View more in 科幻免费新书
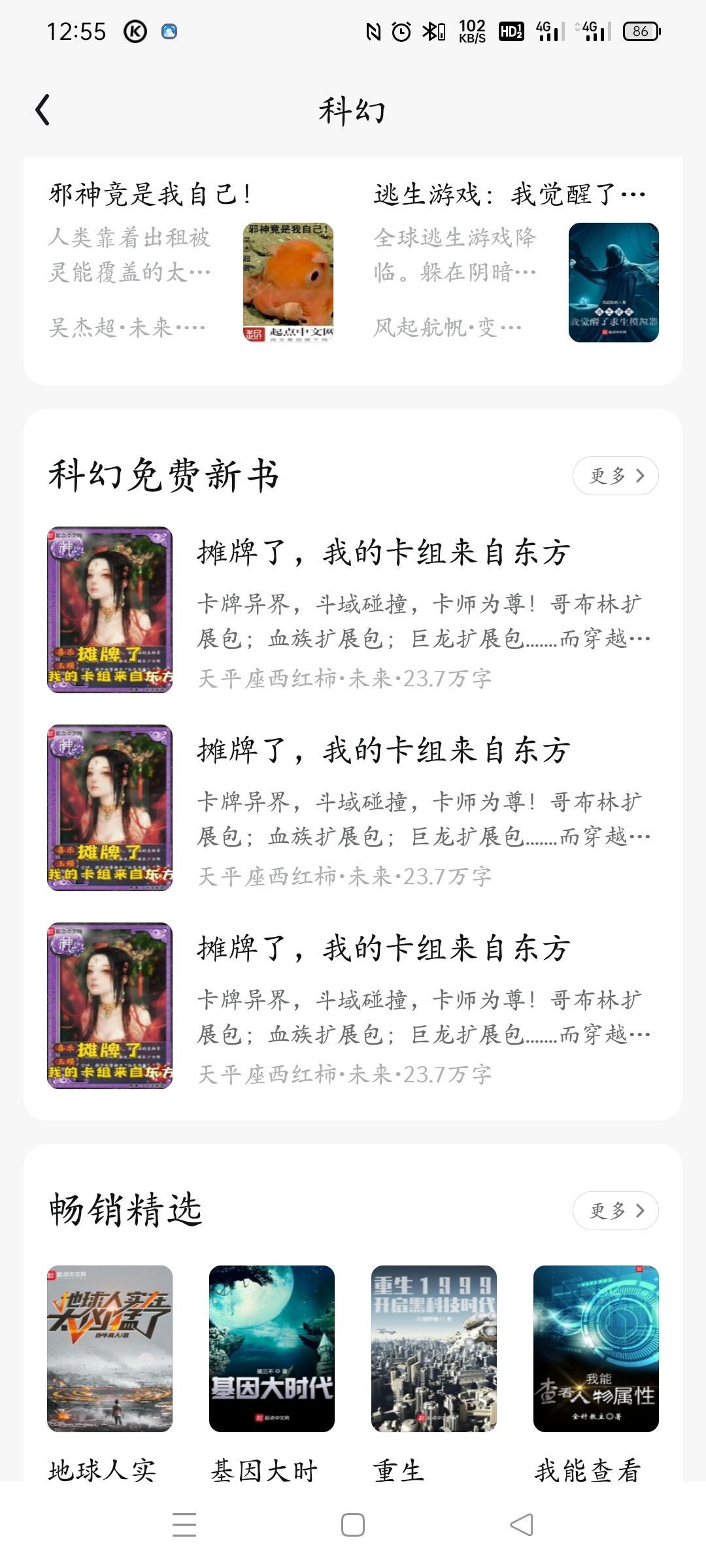Screen dimensions: 706x1568 (x=615, y=476)
